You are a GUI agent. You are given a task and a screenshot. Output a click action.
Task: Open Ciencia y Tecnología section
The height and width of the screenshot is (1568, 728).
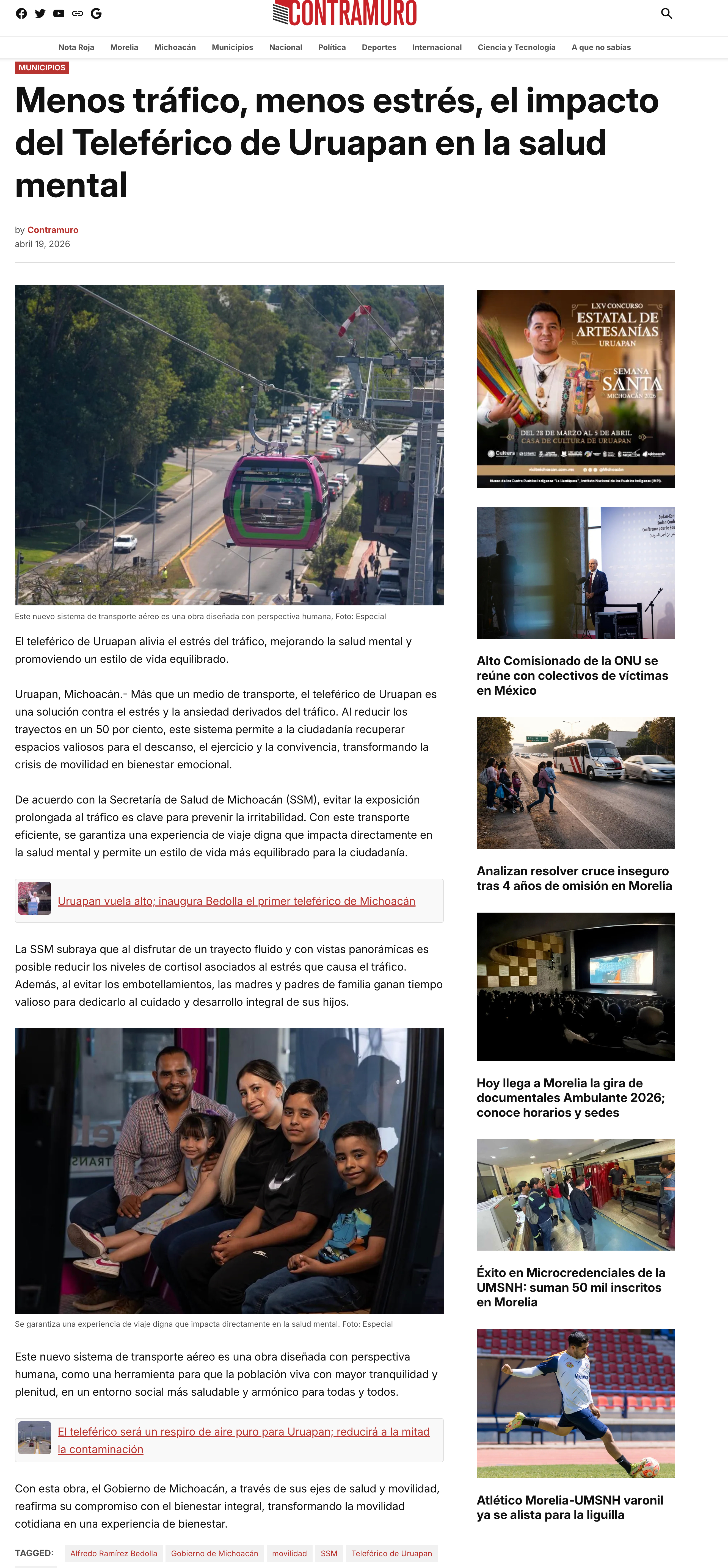pyautogui.click(x=517, y=48)
